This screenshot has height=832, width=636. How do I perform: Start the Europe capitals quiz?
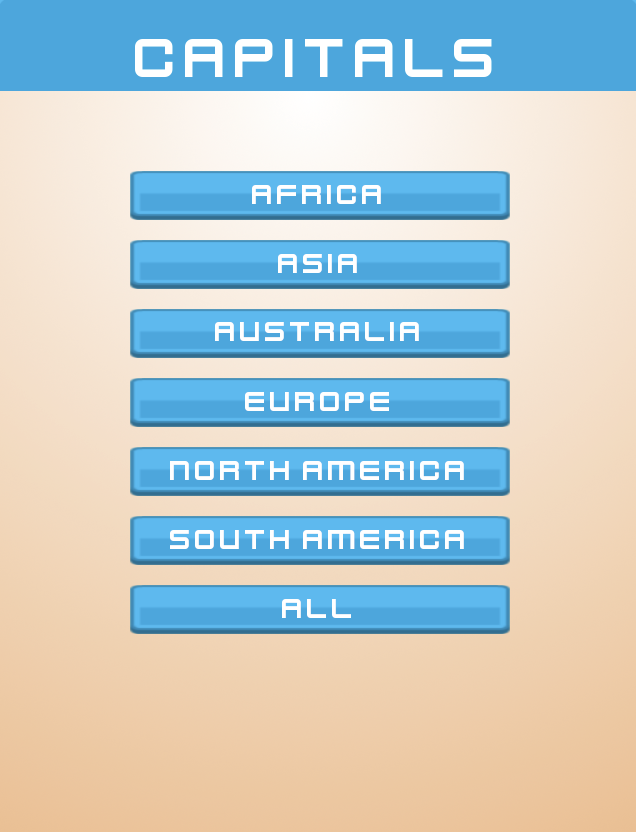319,402
